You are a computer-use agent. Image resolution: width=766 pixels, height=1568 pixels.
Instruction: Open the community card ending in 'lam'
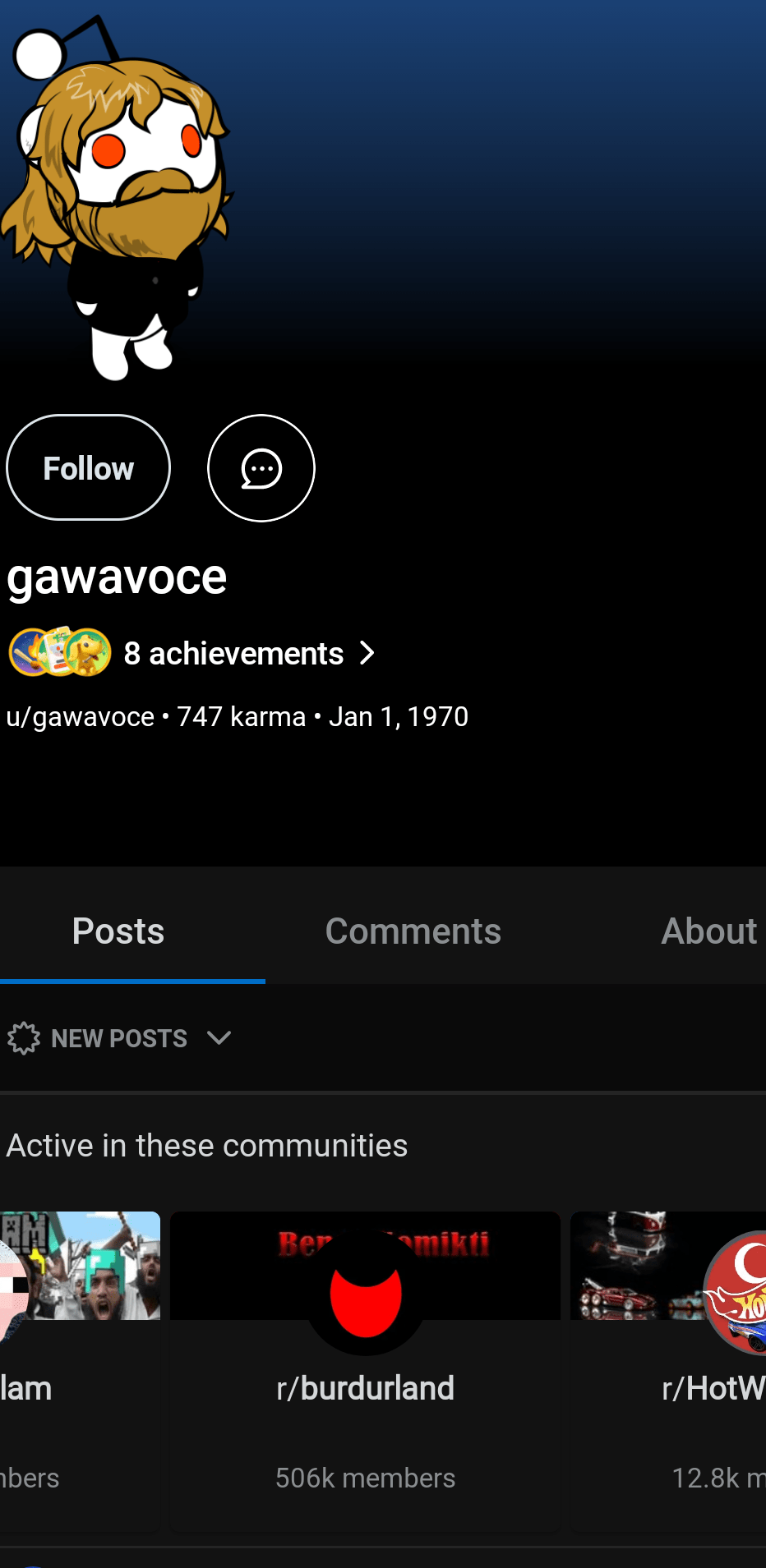pos(80,1371)
